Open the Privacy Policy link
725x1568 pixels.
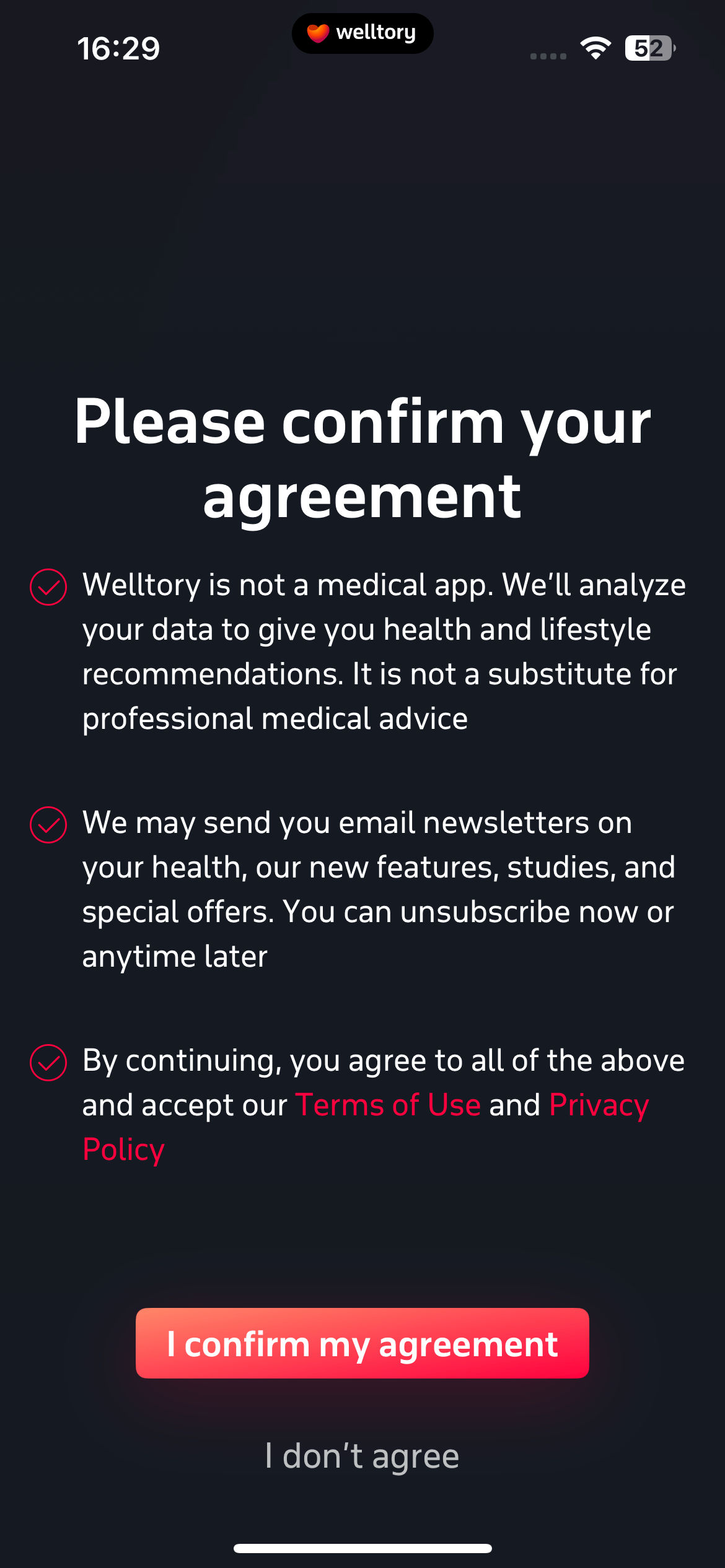tap(599, 1106)
